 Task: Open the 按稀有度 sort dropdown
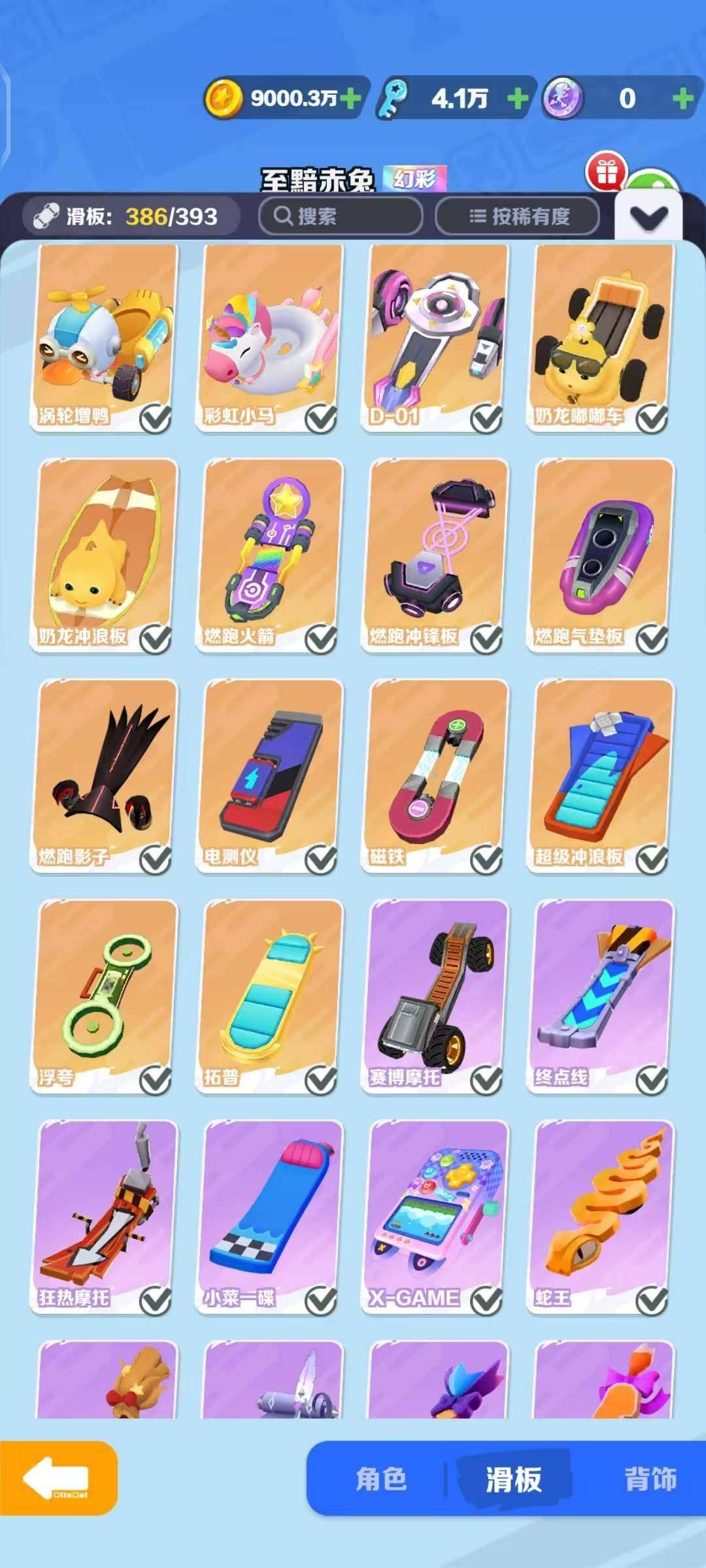click(518, 216)
